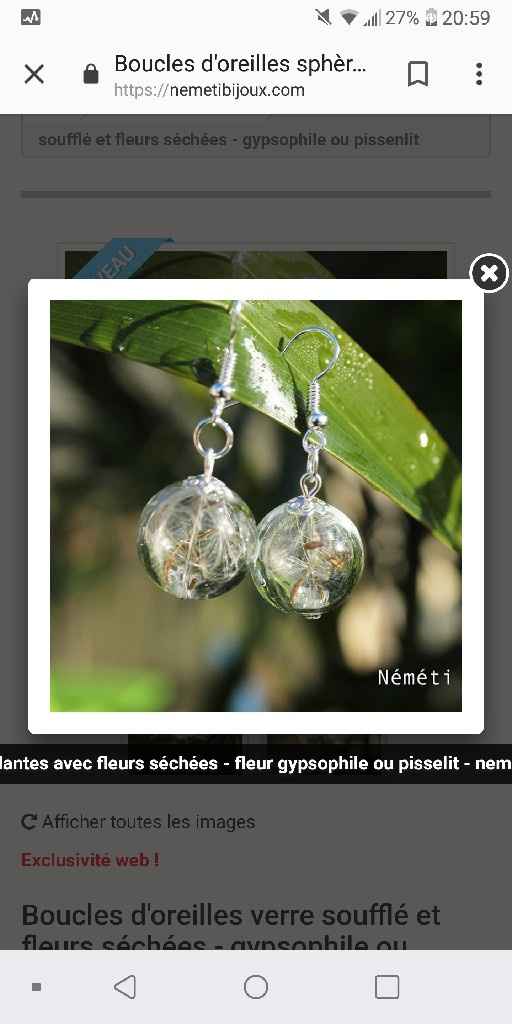
Task: Go back with system navigation
Action: coord(125,987)
